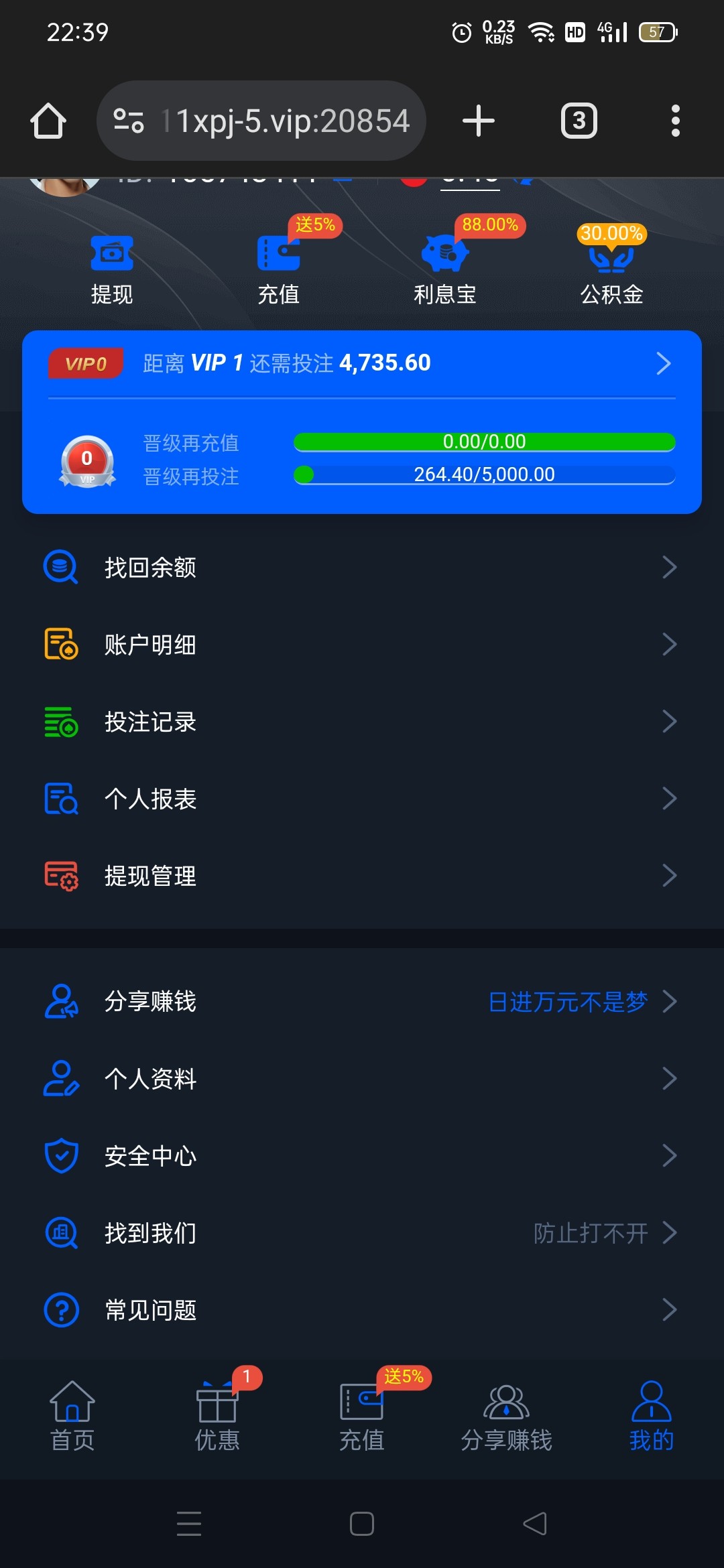Switch to the 分享赚钱 bottom tab
The width and height of the screenshot is (724, 1568).
pos(506,1414)
